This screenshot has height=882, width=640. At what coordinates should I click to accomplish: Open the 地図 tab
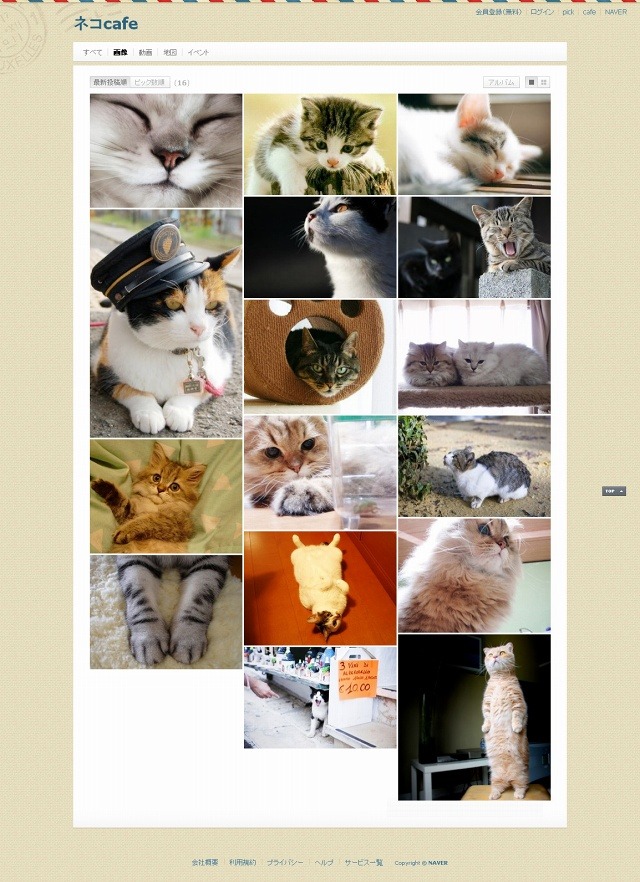pyautogui.click(x=170, y=52)
